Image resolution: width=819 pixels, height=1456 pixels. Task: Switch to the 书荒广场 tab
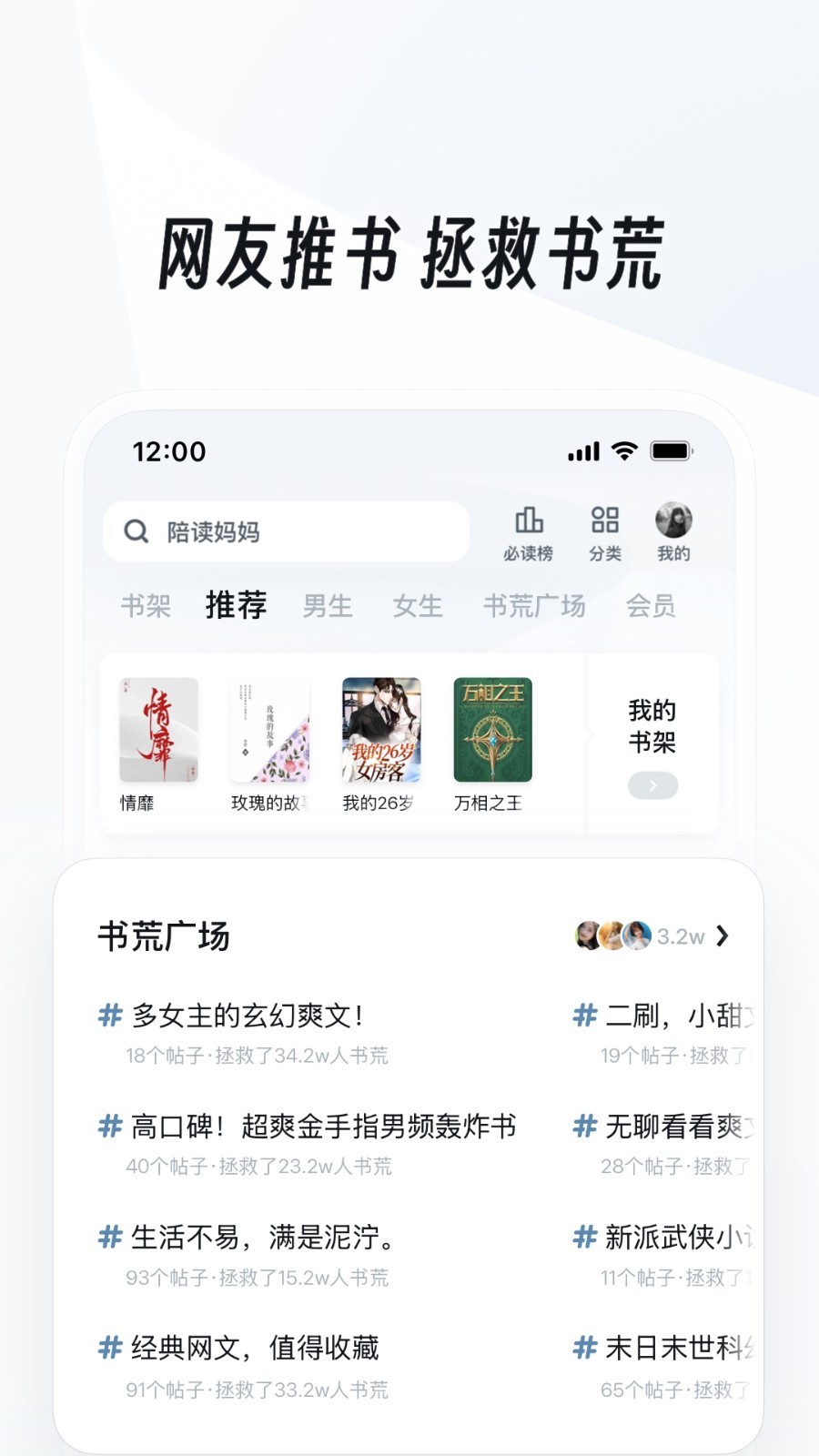[x=533, y=606]
